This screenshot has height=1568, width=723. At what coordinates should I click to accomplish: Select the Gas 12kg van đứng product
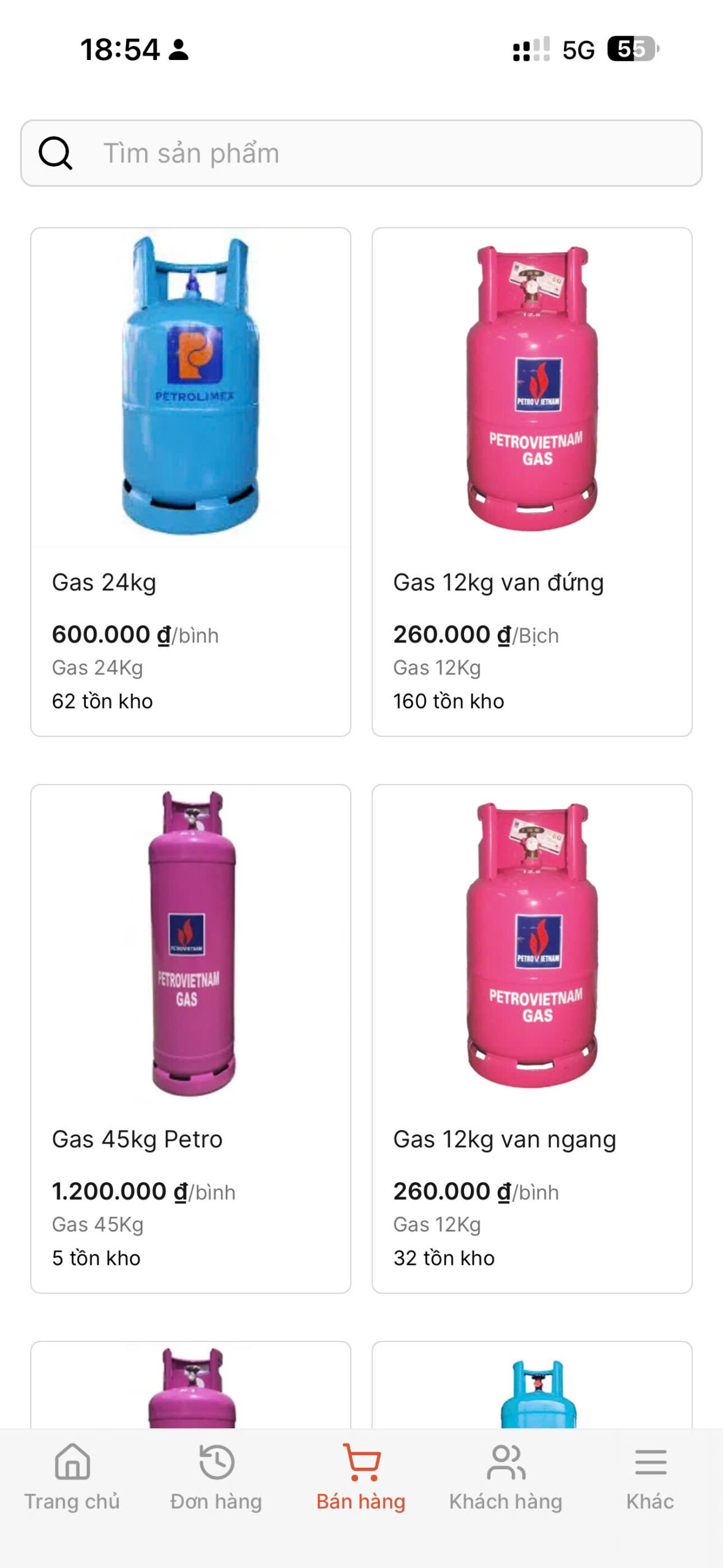(531, 481)
